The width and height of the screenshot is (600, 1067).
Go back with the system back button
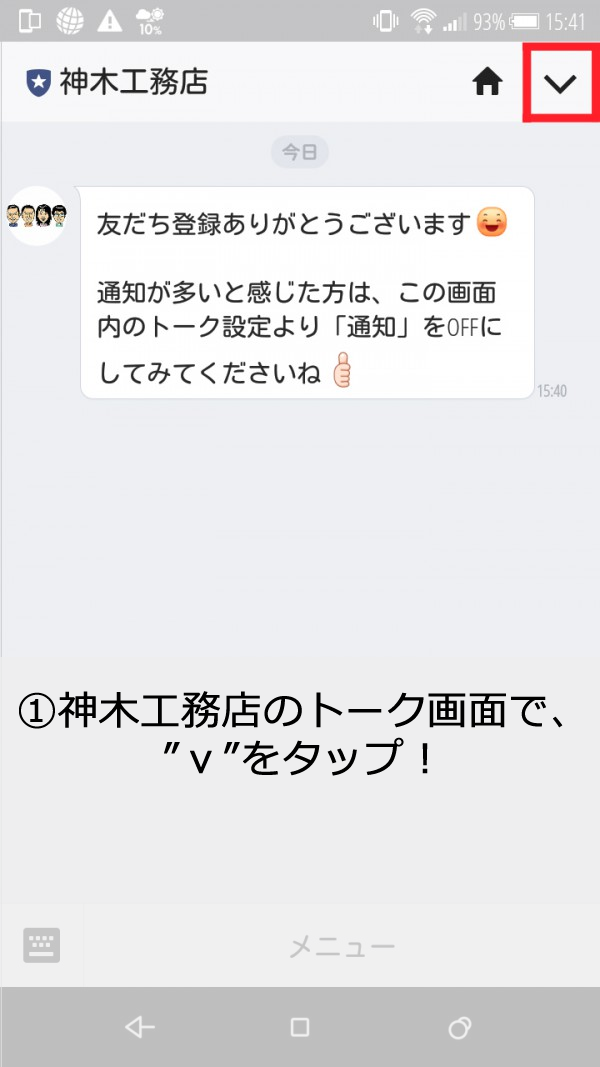point(139,1027)
